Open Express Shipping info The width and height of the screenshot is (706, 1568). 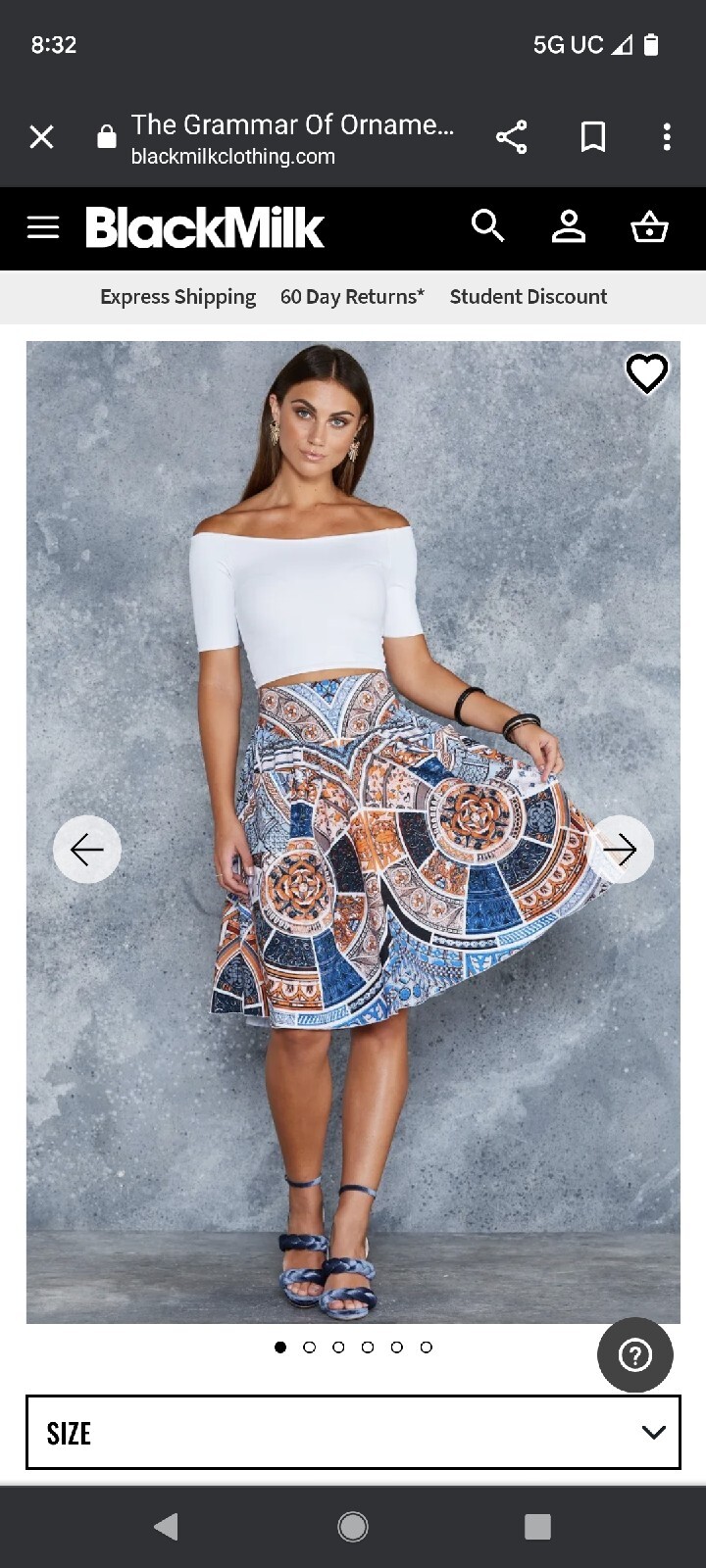177,297
